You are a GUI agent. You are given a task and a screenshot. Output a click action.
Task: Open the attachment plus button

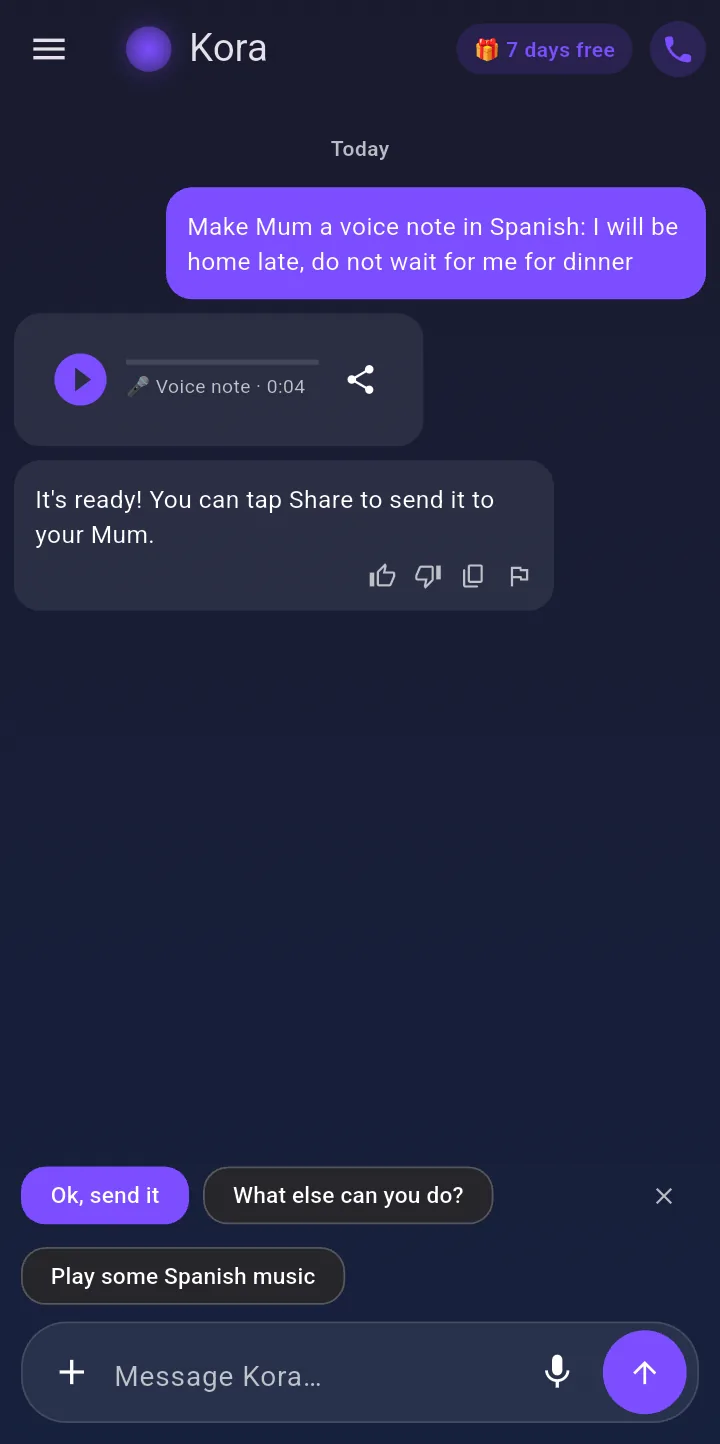tap(72, 1372)
